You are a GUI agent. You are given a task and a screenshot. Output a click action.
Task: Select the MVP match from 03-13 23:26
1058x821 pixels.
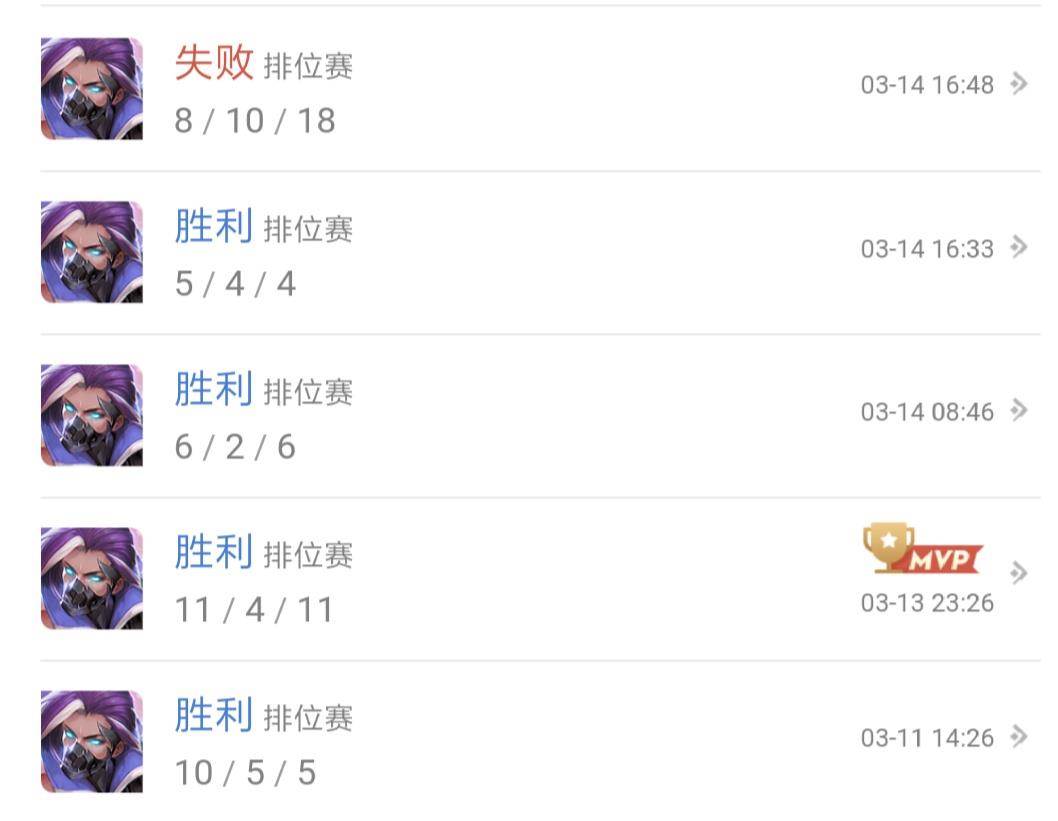[x=529, y=577]
